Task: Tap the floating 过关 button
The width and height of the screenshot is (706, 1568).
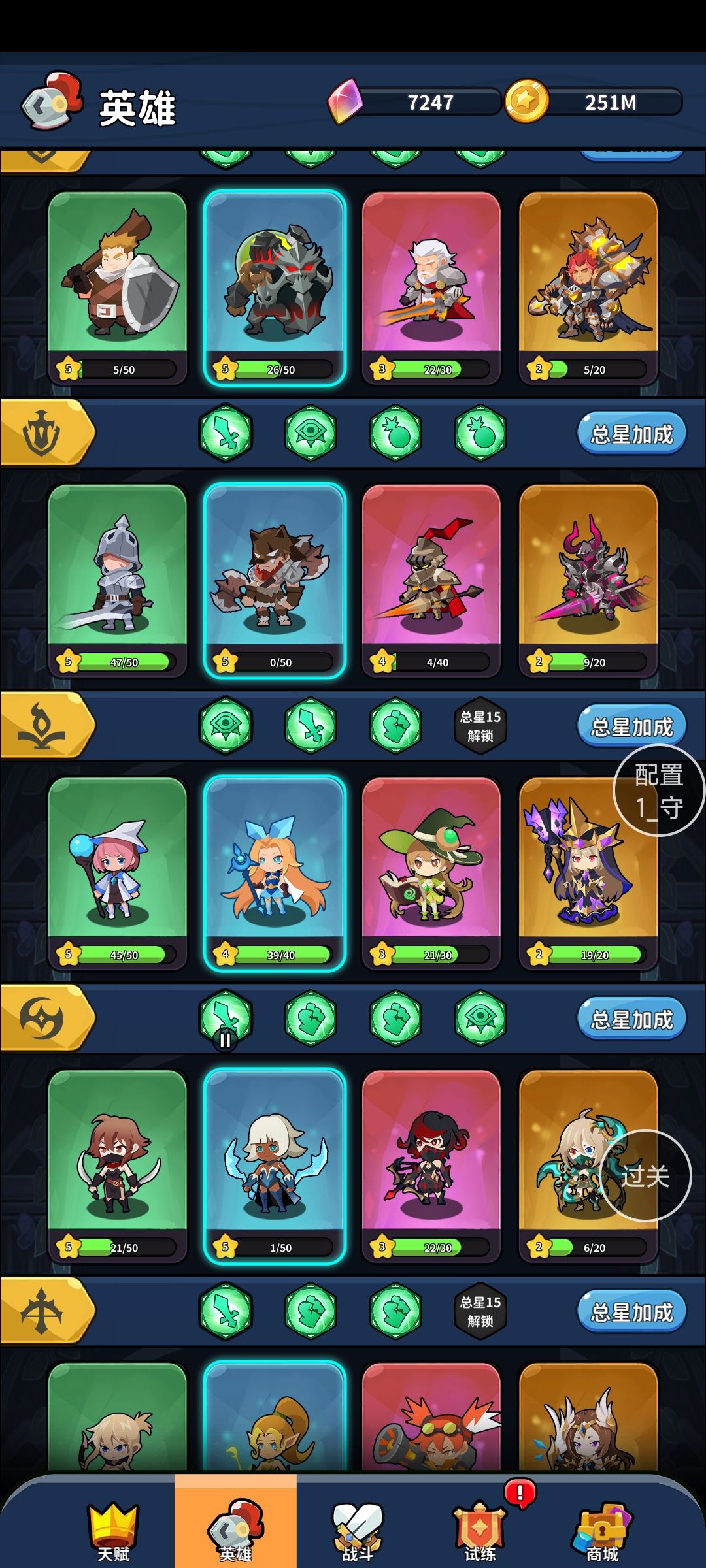Action: click(x=645, y=1175)
